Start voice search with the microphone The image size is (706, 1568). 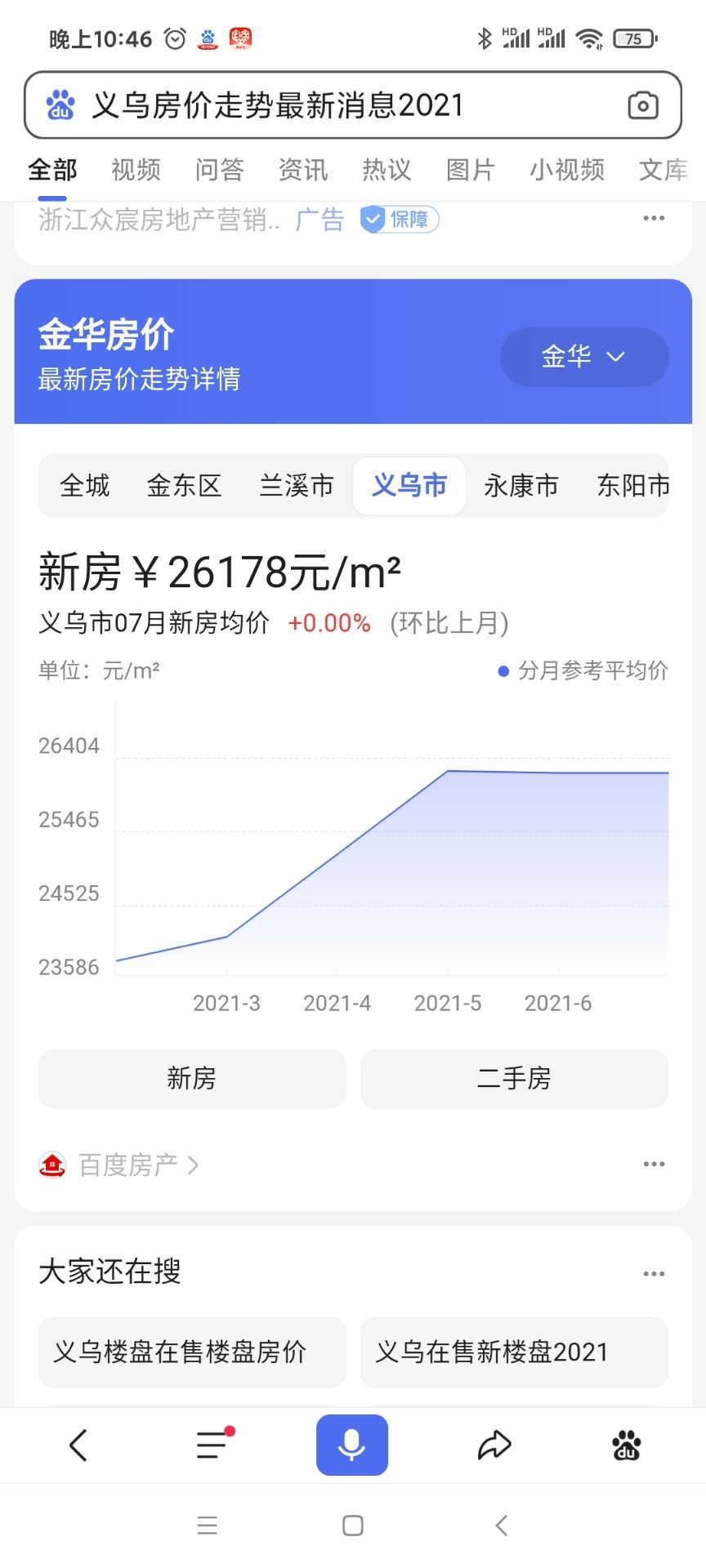352,1445
